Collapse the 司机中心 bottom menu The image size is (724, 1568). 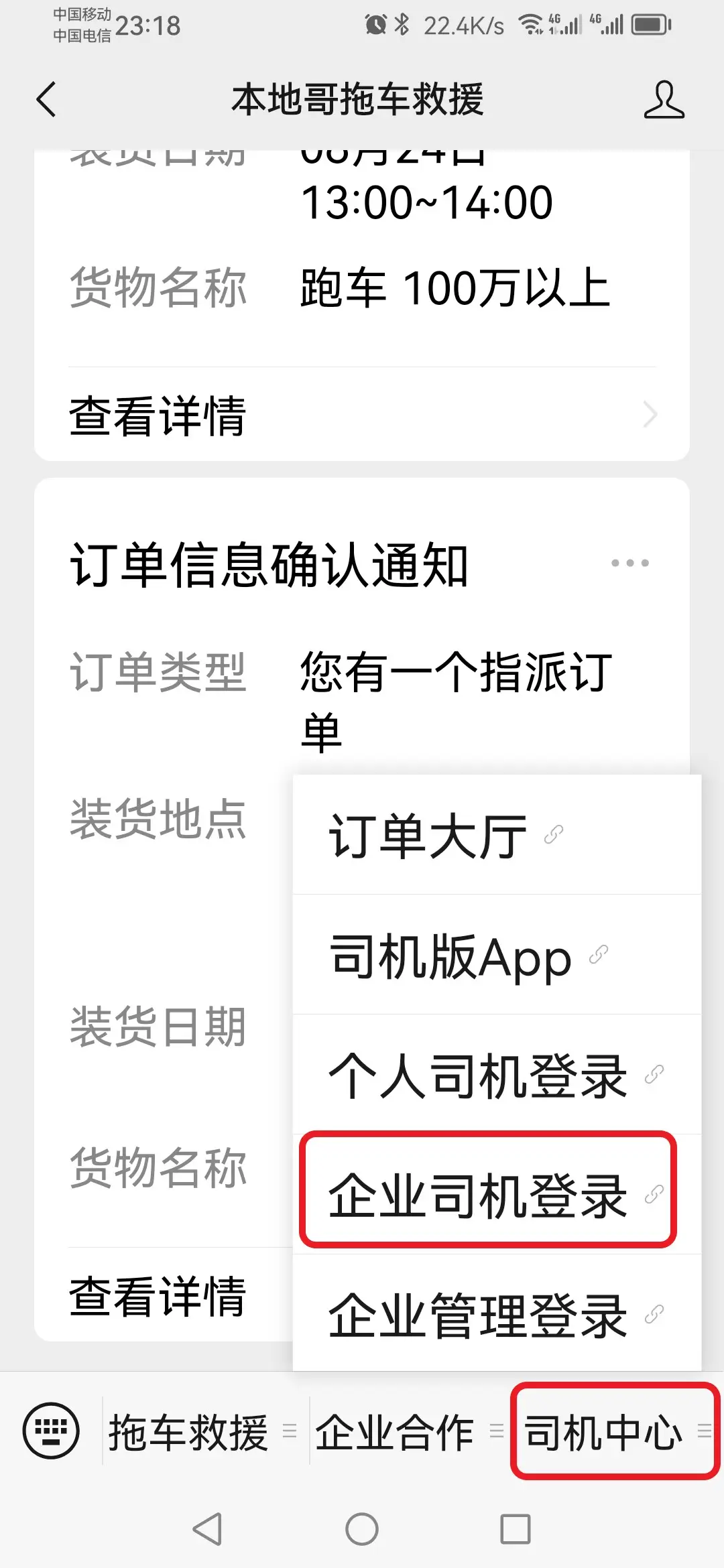pyautogui.click(x=615, y=1432)
